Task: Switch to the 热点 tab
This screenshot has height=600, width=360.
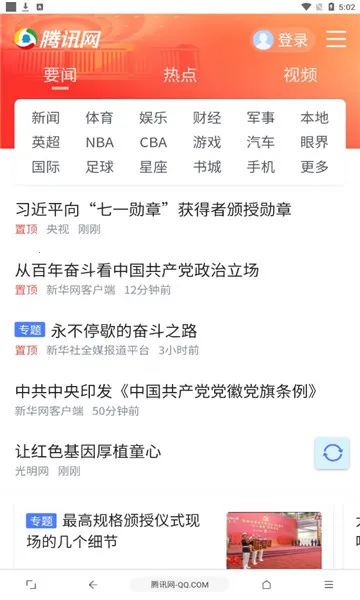Action: [180, 75]
